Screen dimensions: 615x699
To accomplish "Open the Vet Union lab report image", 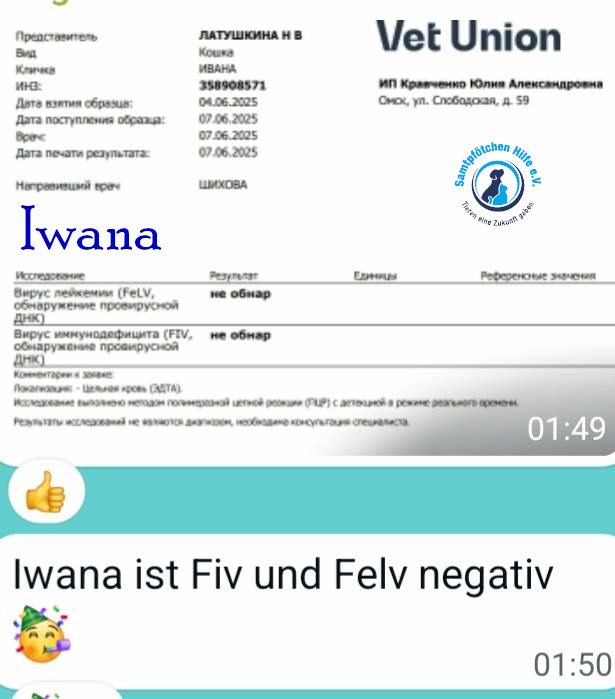I will [x=307, y=230].
